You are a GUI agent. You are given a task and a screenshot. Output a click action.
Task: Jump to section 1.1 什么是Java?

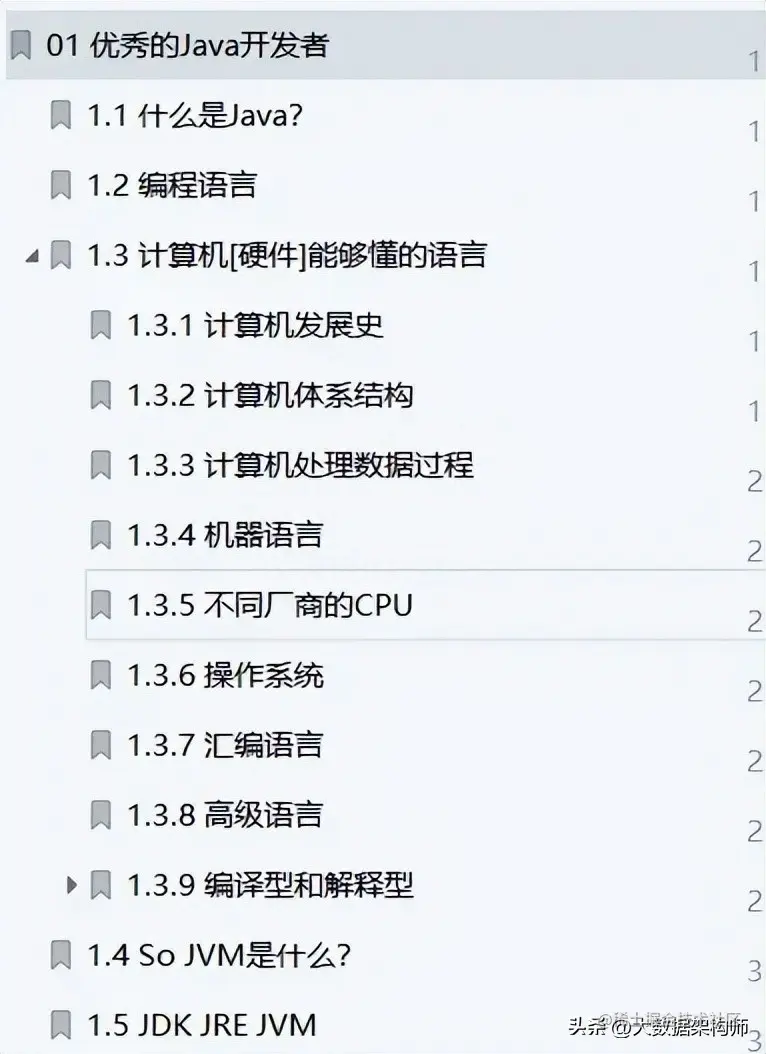[195, 116]
